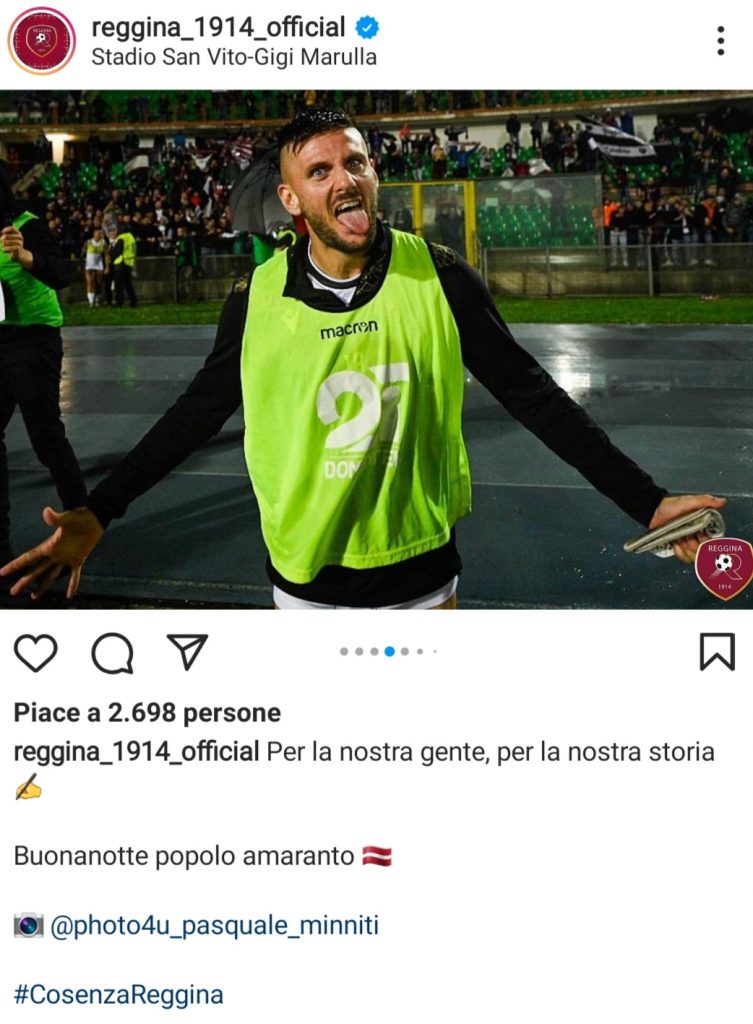The width and height of the screenshot is (753, 1024).
Task: Click the first carousel indicator dot
Action: point(345,650)
